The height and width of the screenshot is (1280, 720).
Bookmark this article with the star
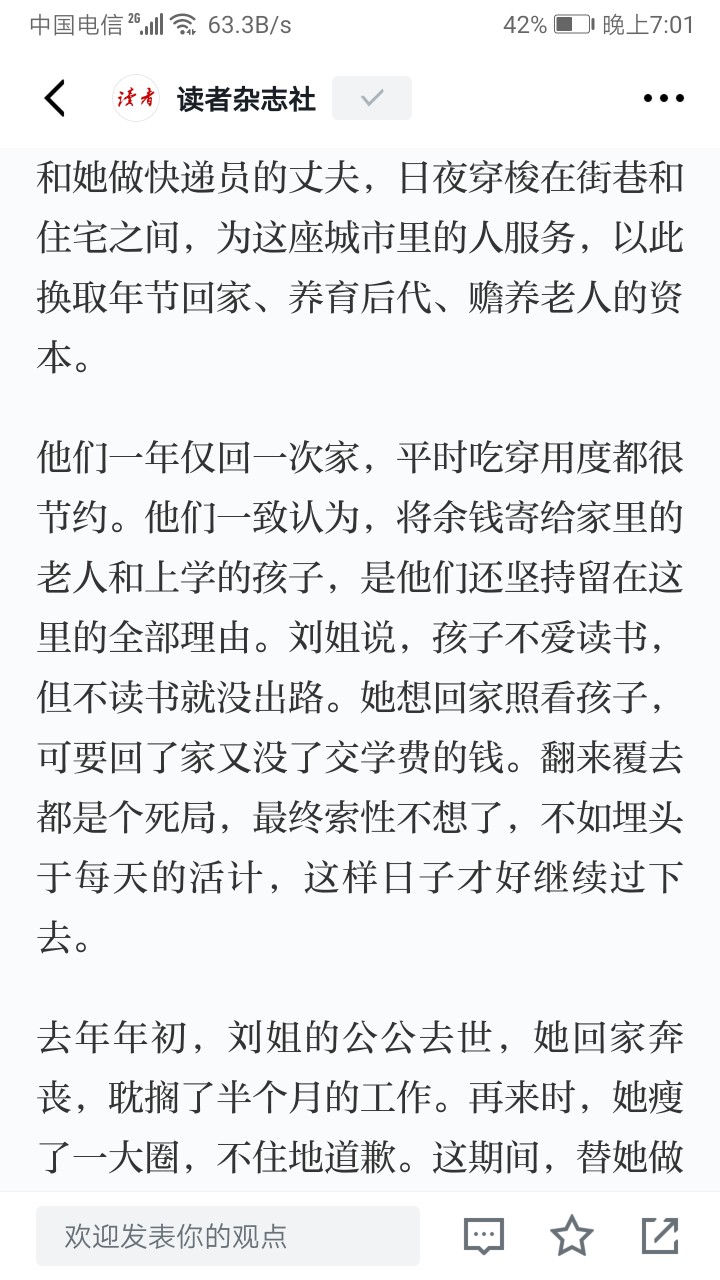pos(572,1236)
